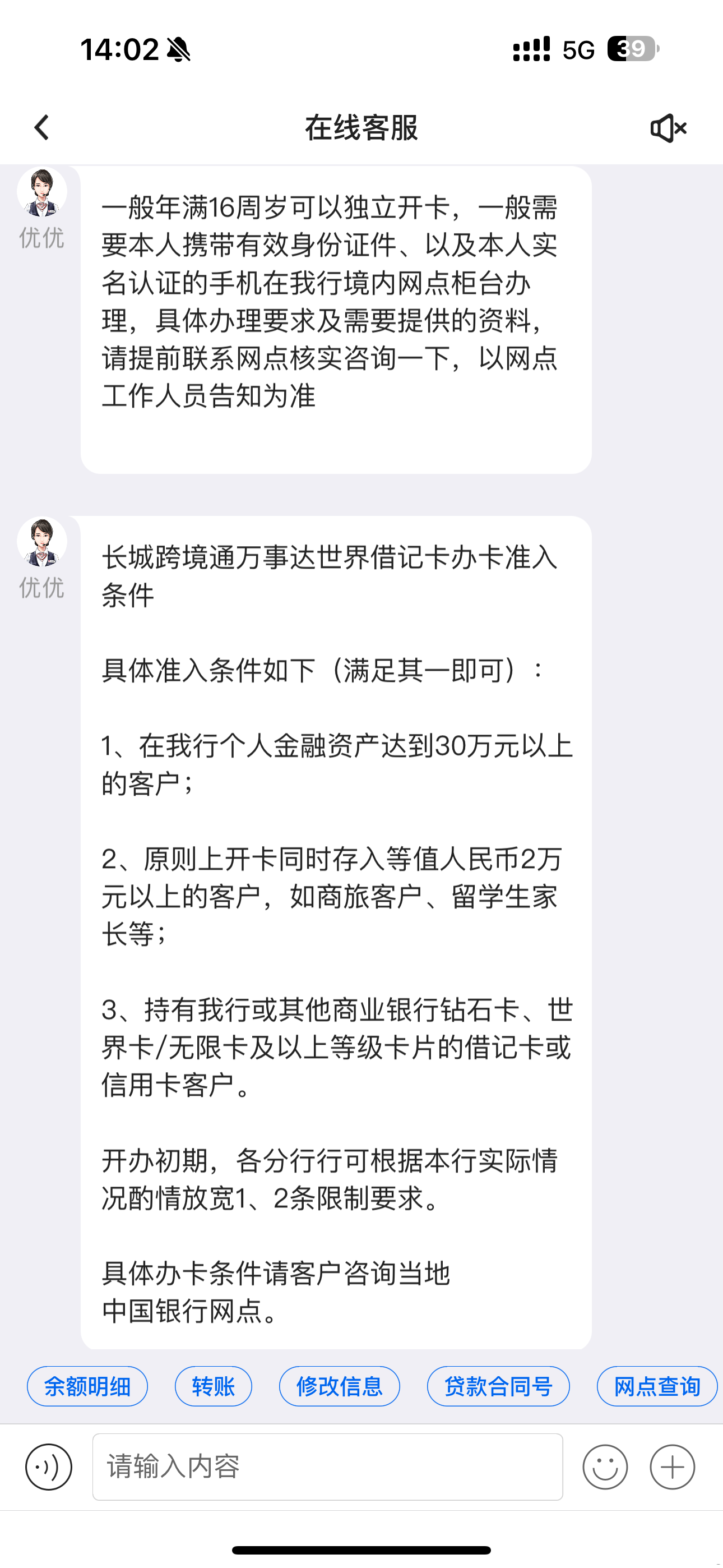Tap the 在线客服 title bar
Viewport: 723px width, 1568px height.
(361, 127)
